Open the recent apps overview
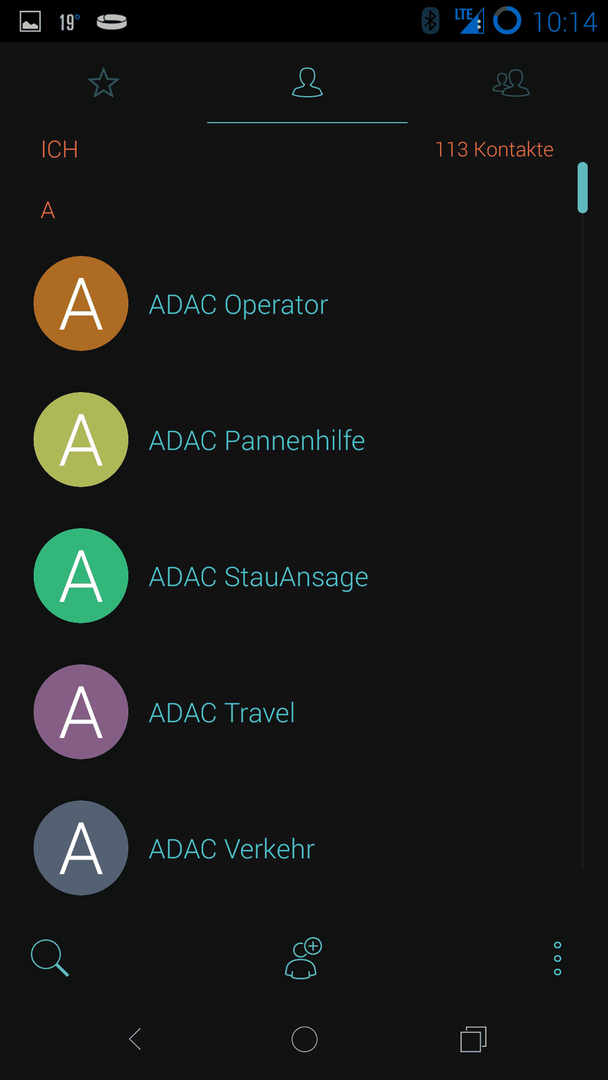Viewport: 608px width, 1080px height. click(x=473, y=1039)
